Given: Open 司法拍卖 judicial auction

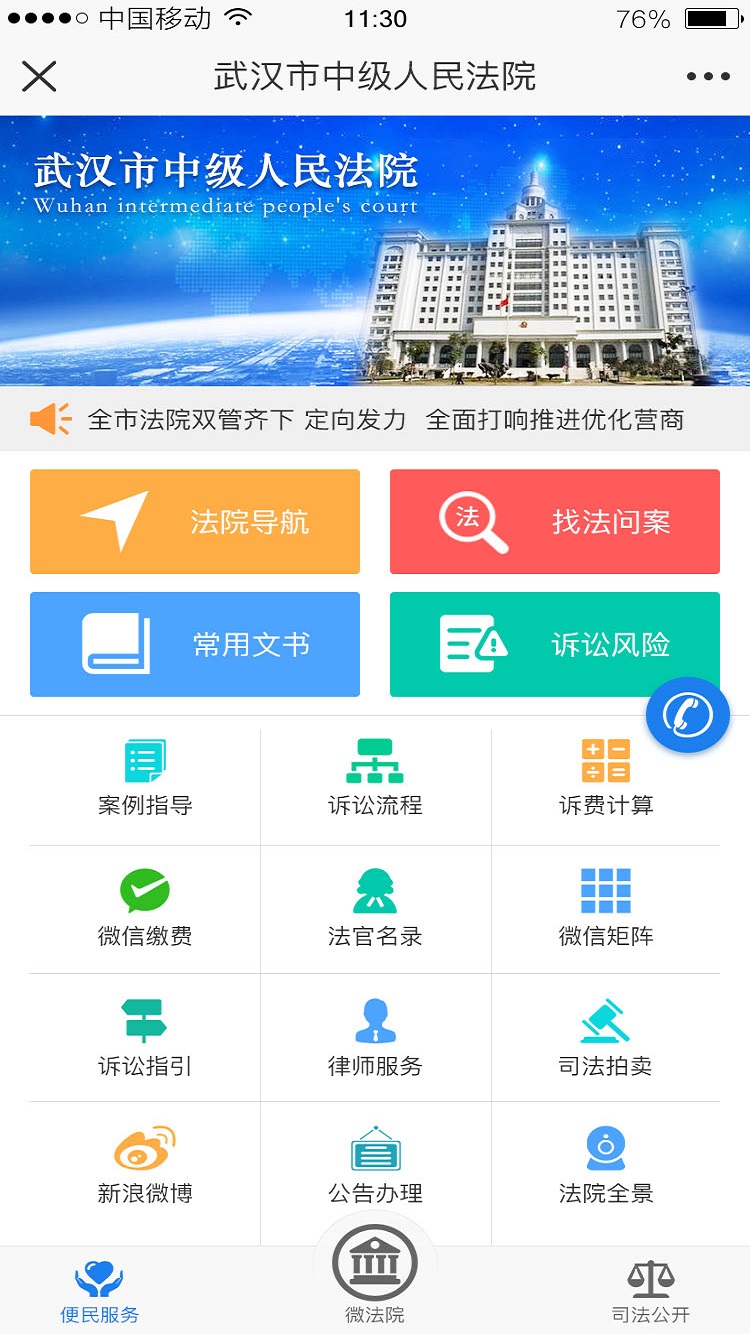Looking at the screenshot, I should point(606,1038).
